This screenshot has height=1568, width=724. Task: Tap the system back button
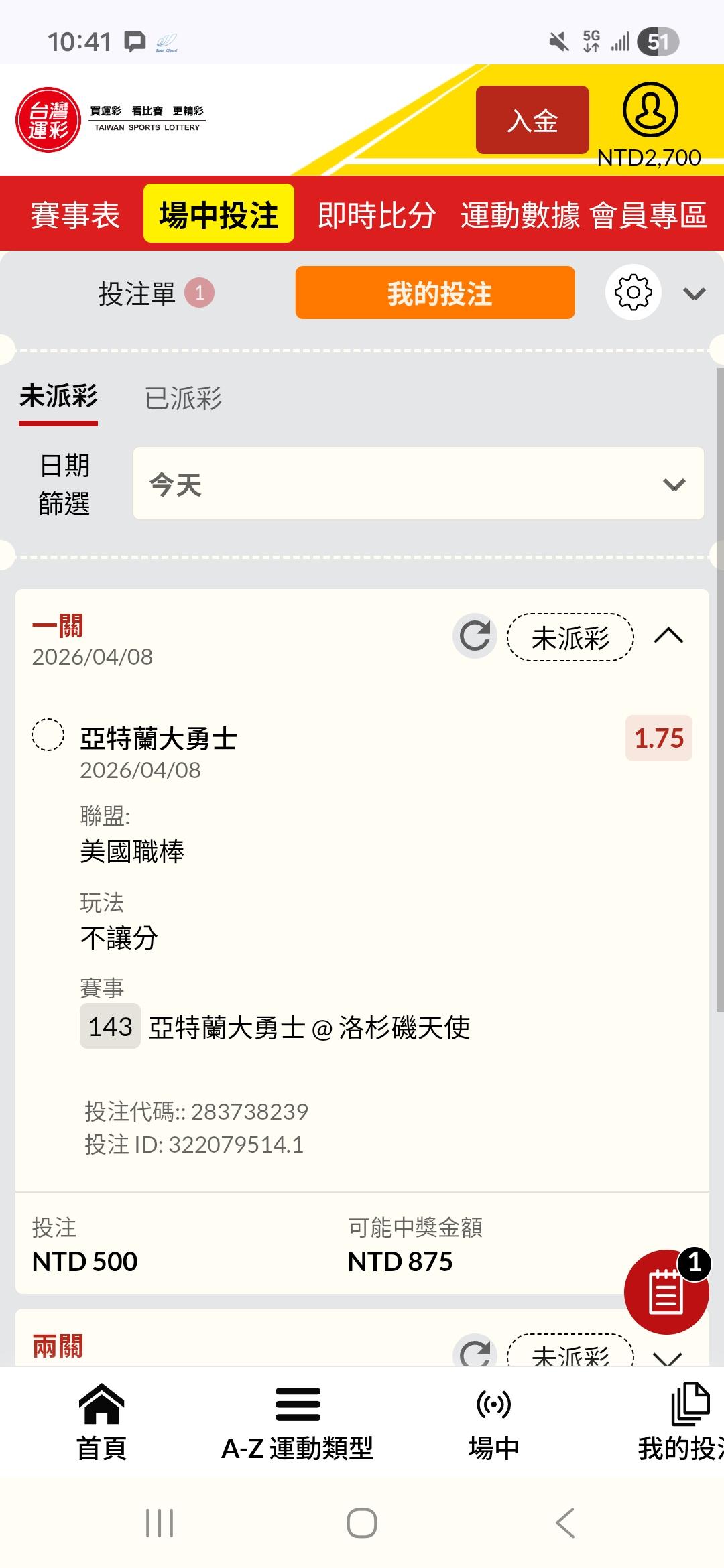(x=565, y=1523)
